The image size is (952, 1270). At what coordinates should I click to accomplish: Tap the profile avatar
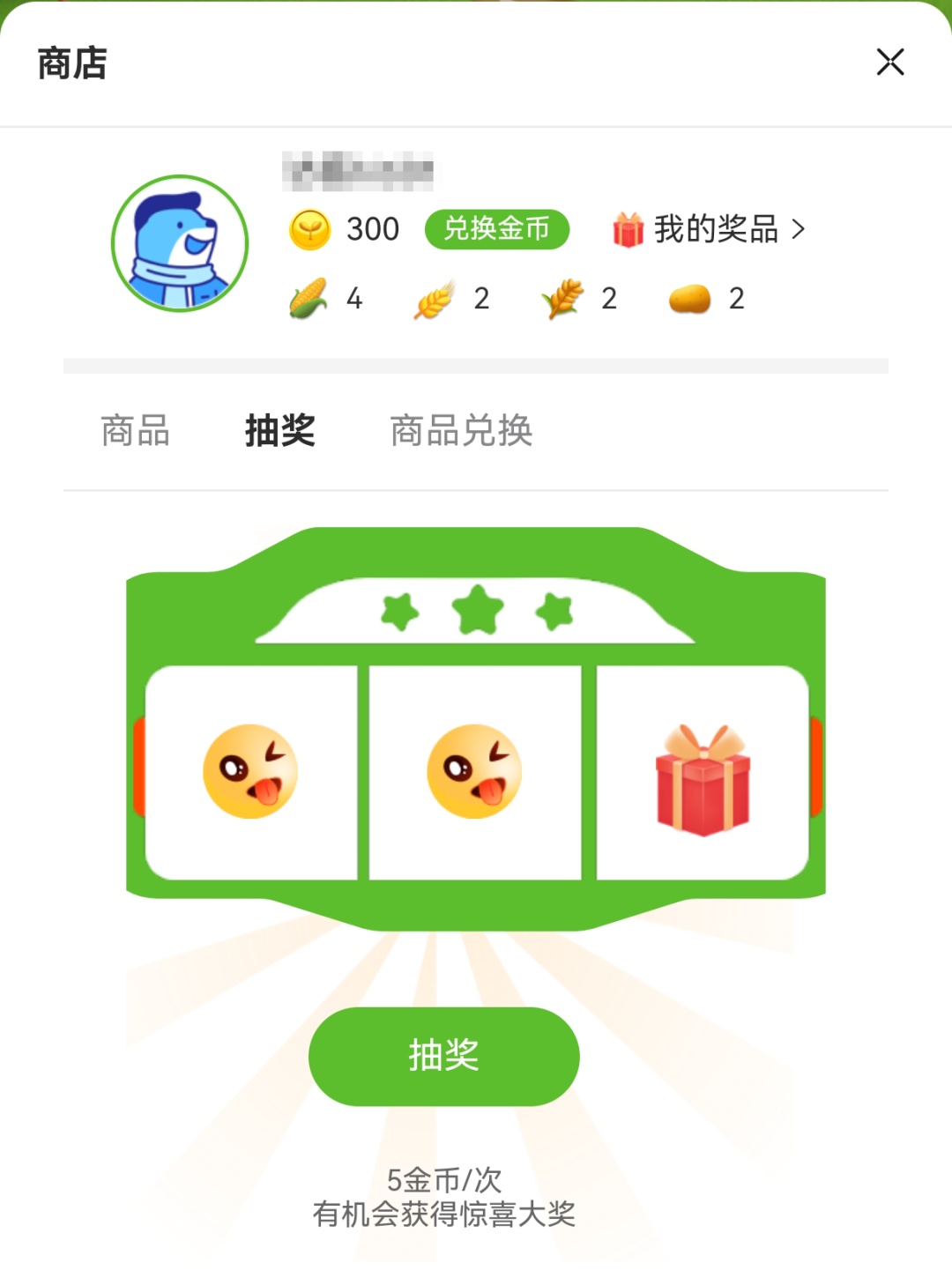180,243
